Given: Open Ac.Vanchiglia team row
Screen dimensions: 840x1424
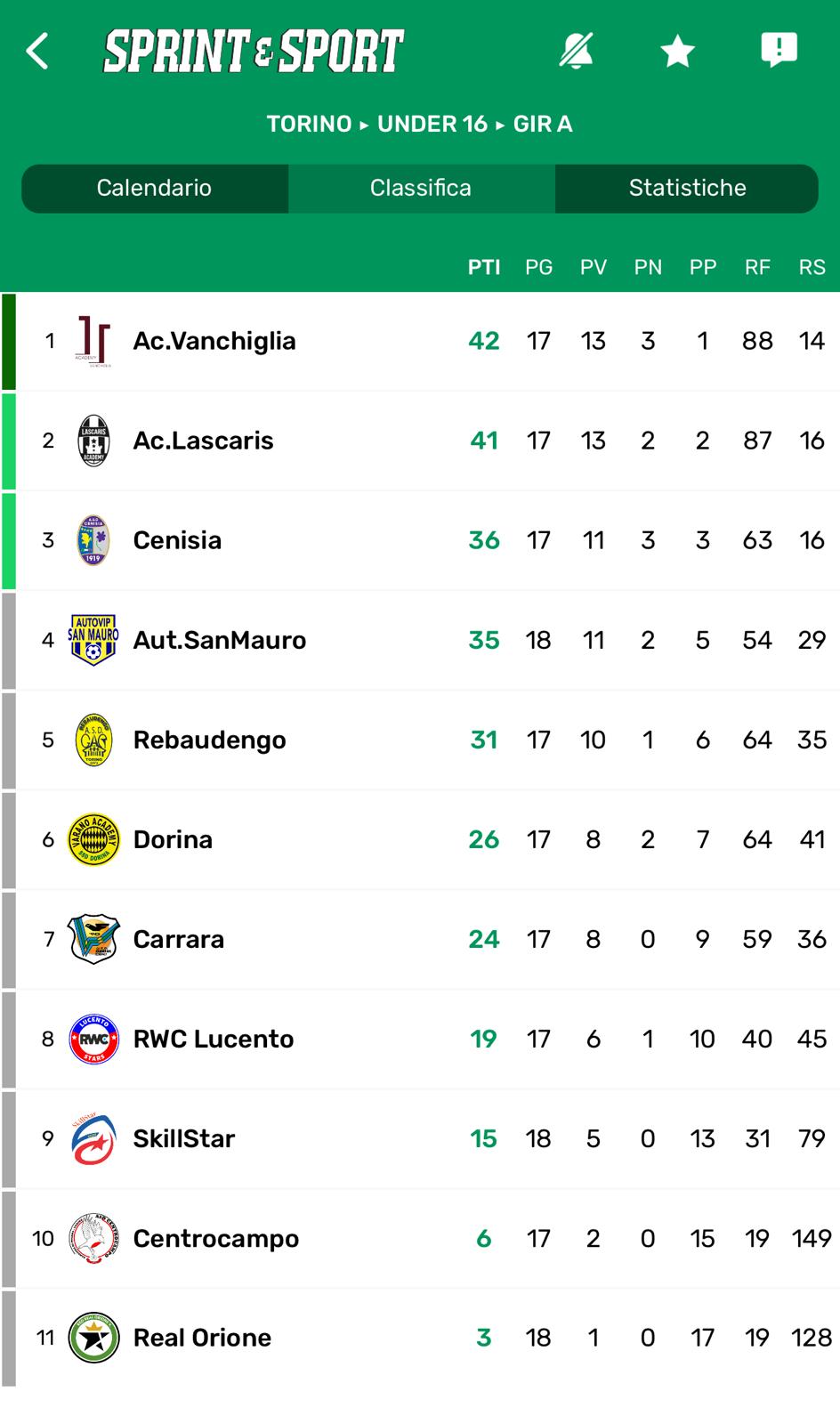Looking at the screenshot, I should 420,341.
